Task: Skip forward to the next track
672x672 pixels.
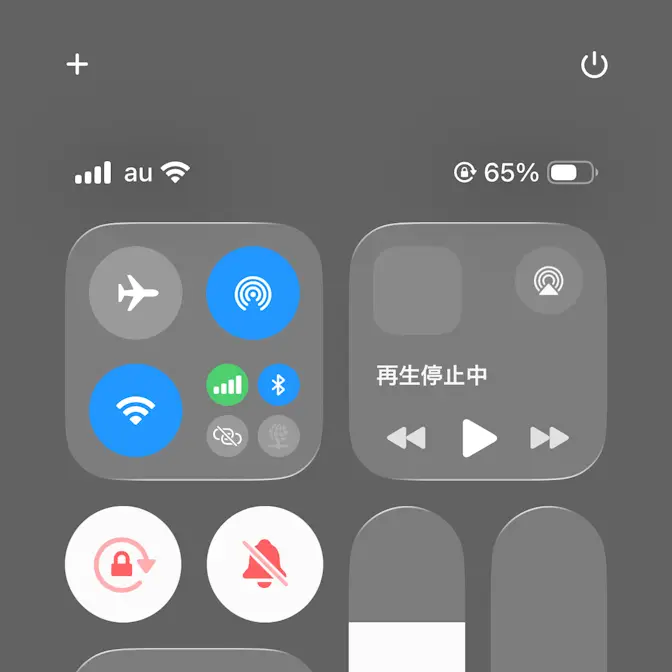Action: (x=549, y=438)
